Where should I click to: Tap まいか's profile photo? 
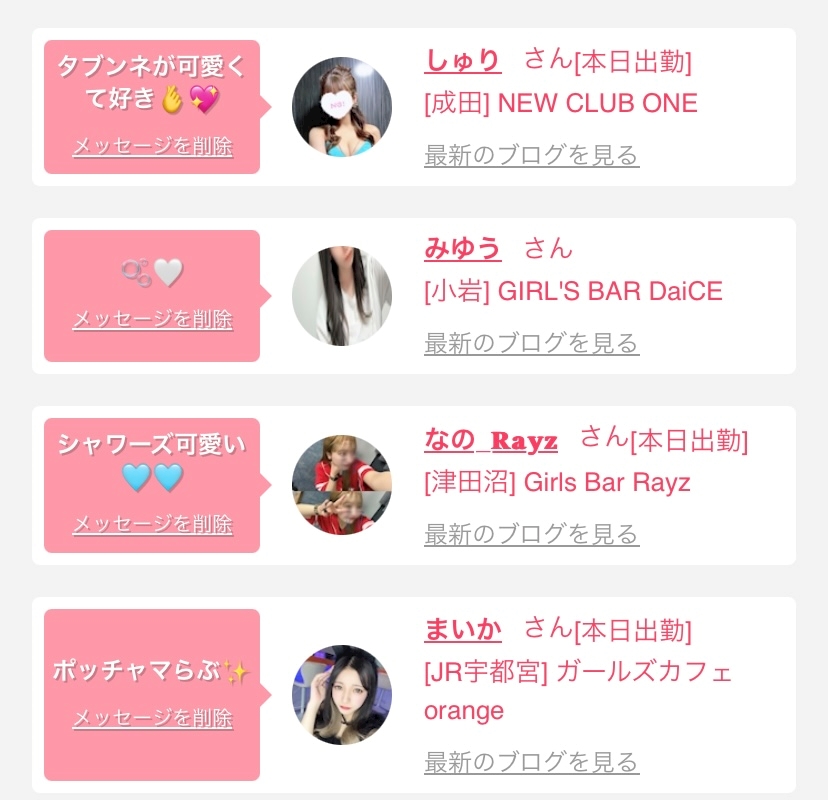point(341,695)
